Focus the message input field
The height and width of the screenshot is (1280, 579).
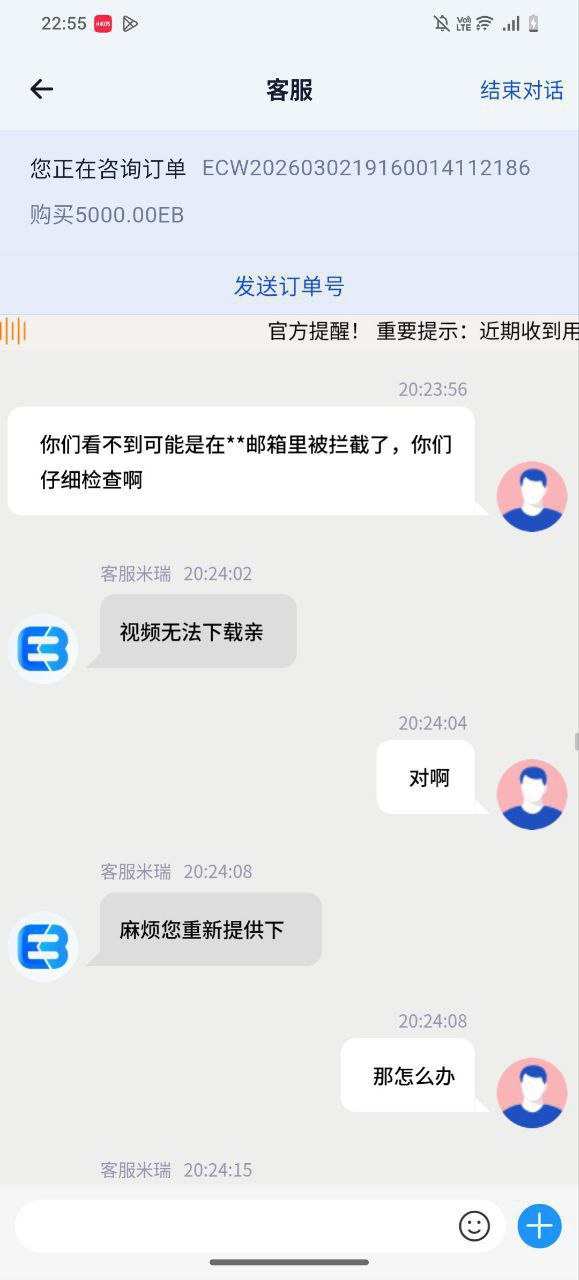pos(236,1226)
